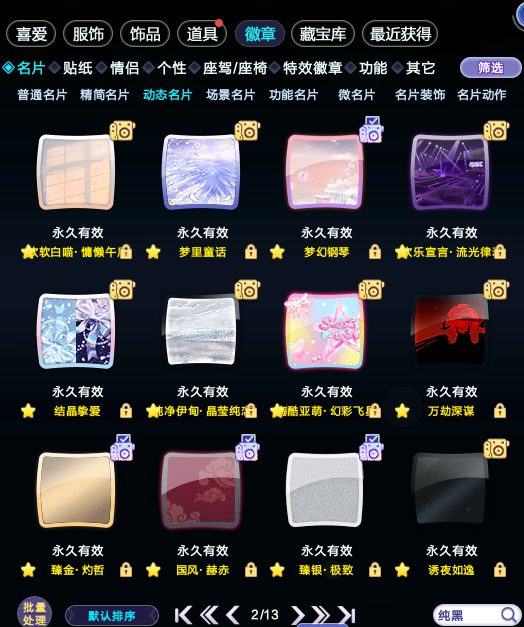
Task: Tap the lock icon beside 结晶挚爱
Action: point(126,411)
